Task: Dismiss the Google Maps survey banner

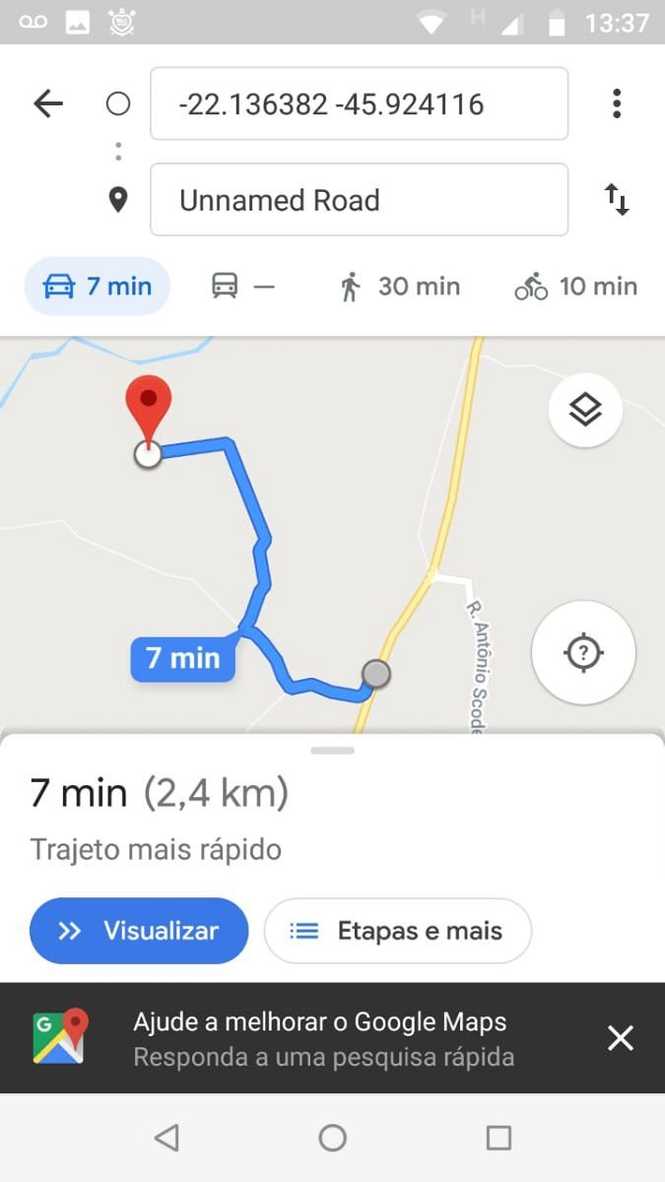Action: click(x=620, y=1038)
